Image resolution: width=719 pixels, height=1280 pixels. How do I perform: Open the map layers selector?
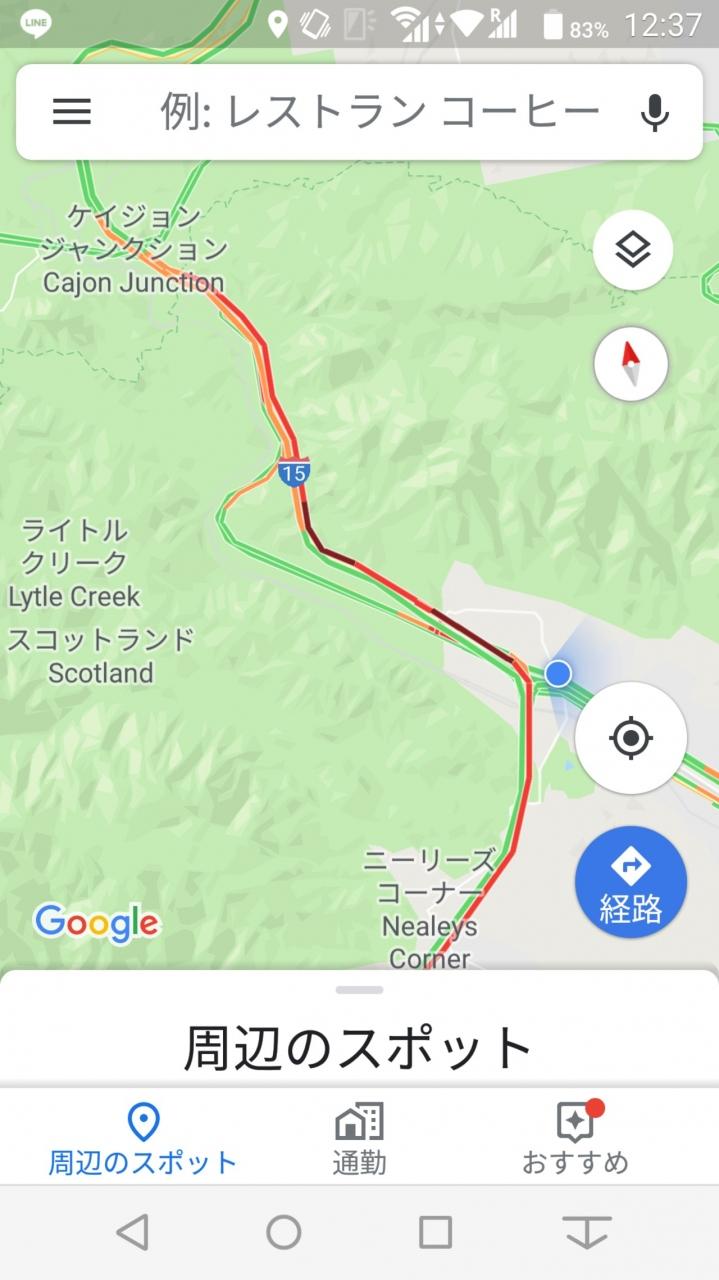click(x=632, y=251)
